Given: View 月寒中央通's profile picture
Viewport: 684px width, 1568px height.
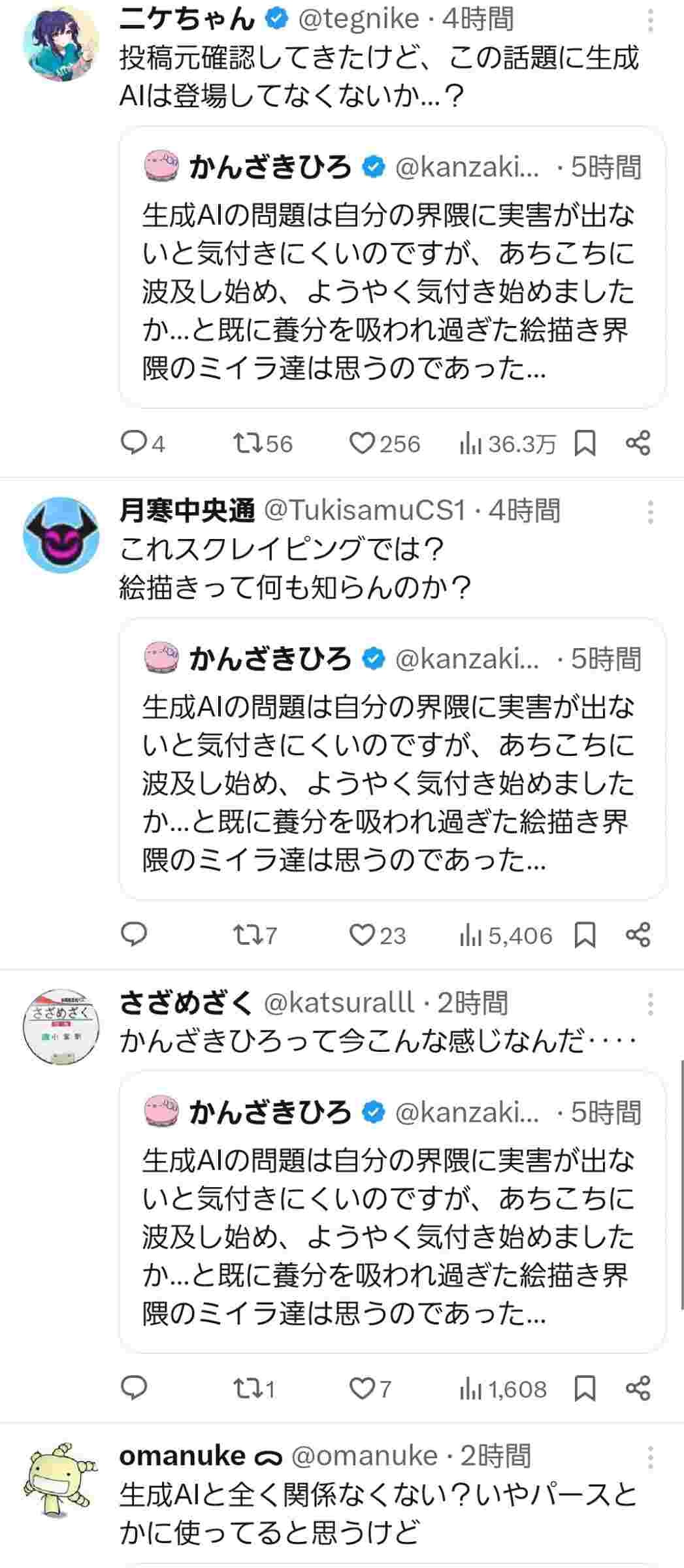Looking at the screenshot, I should click(x=61, y=534).
